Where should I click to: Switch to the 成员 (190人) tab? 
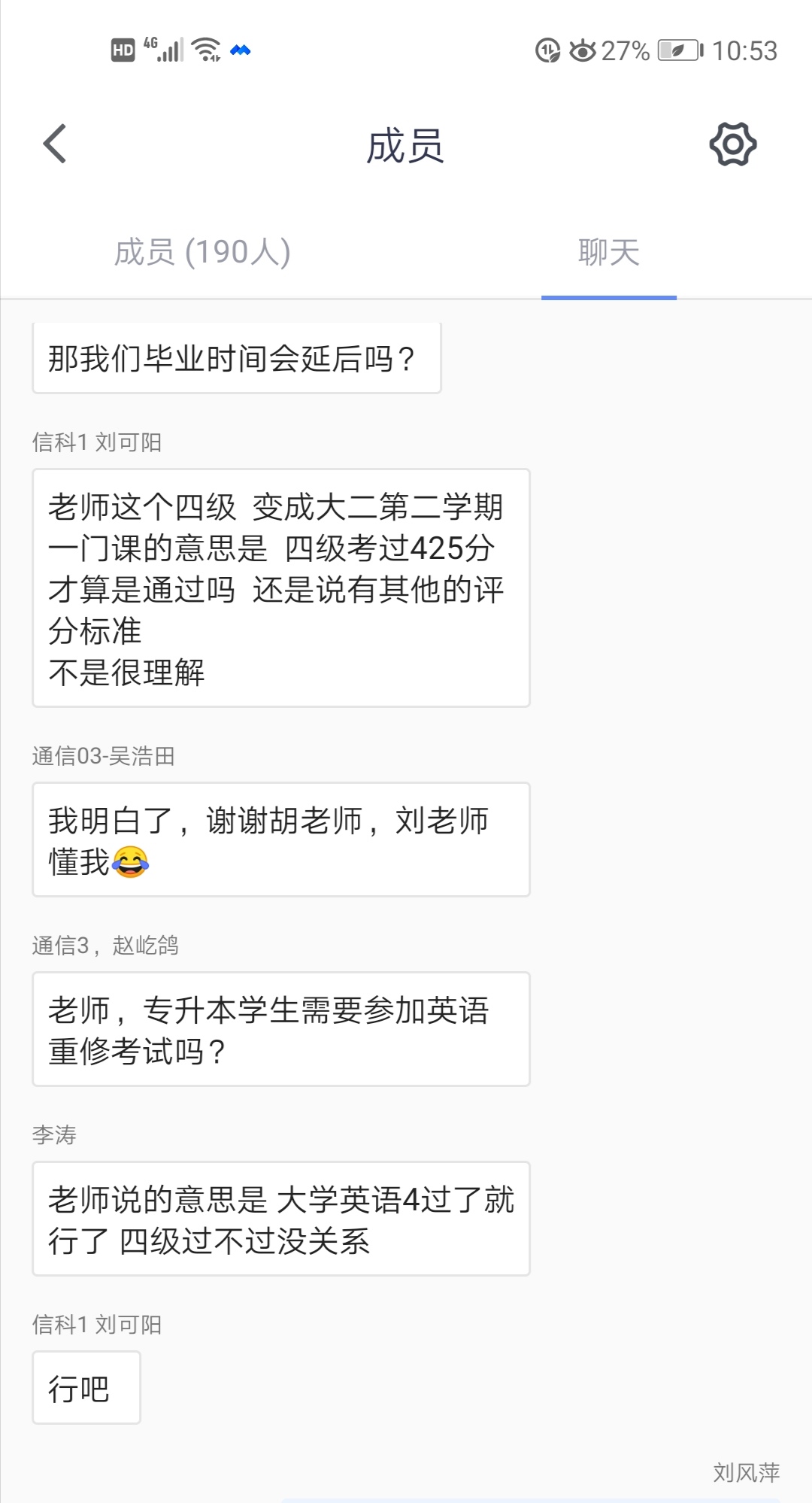click(202, 252)
